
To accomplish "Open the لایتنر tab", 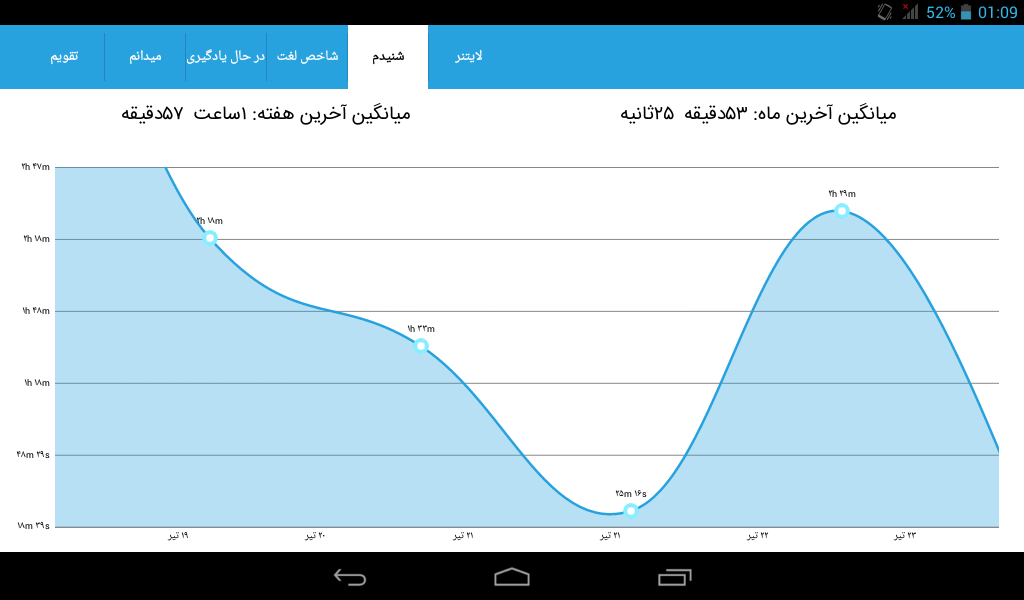I will click(x=469, y=57).
